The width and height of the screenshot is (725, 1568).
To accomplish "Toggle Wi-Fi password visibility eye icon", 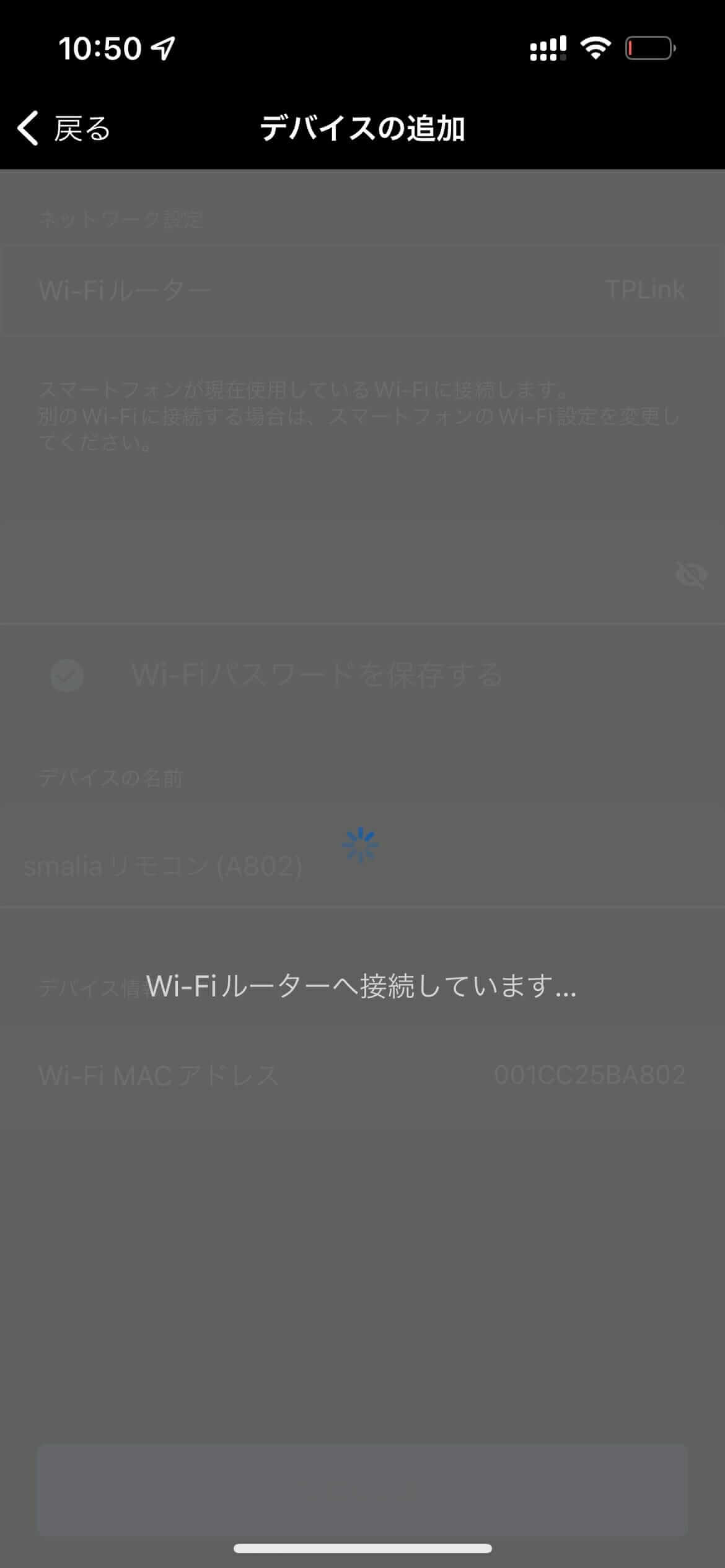I will (690, 576).
